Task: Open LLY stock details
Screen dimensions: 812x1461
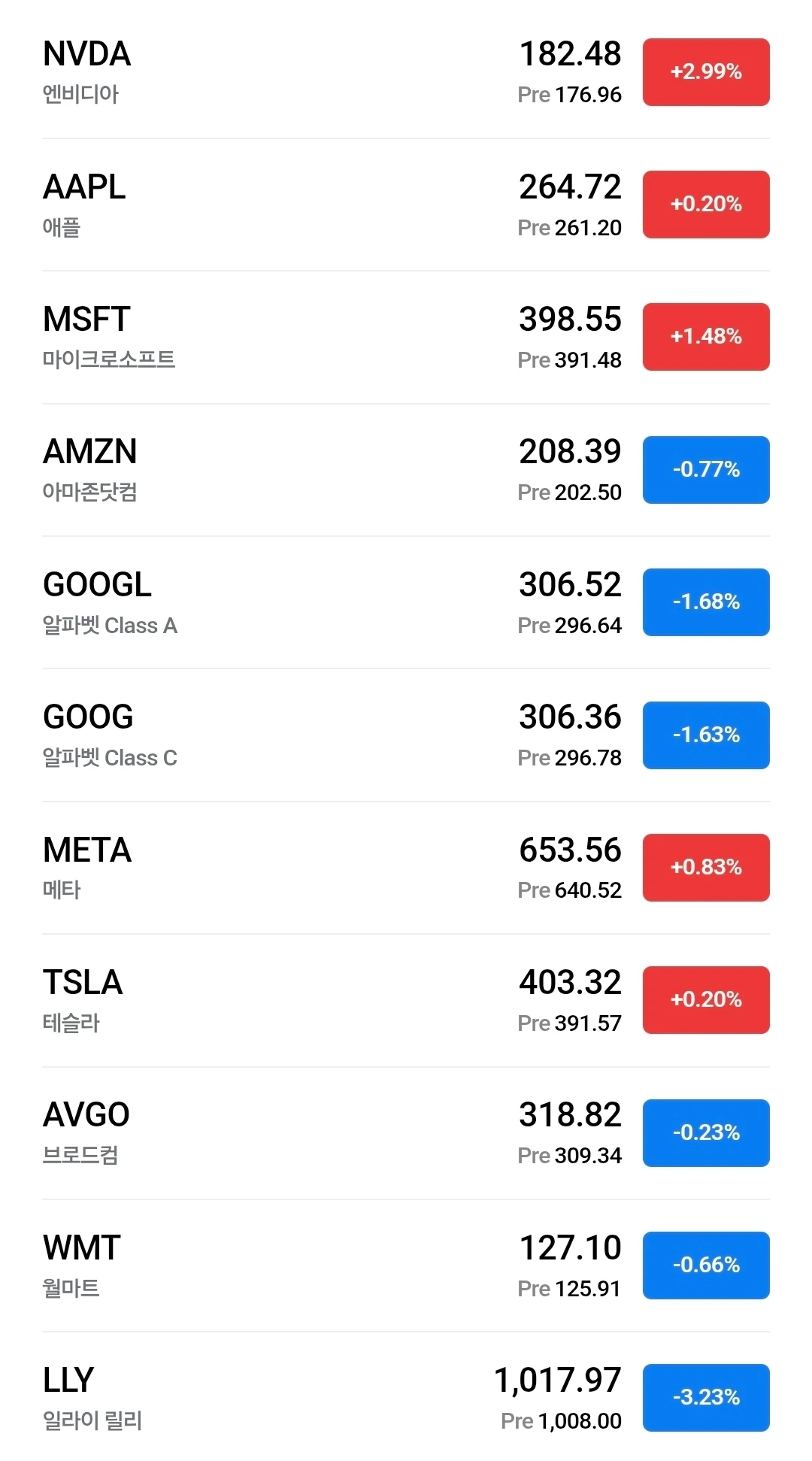Action: 68,1381
